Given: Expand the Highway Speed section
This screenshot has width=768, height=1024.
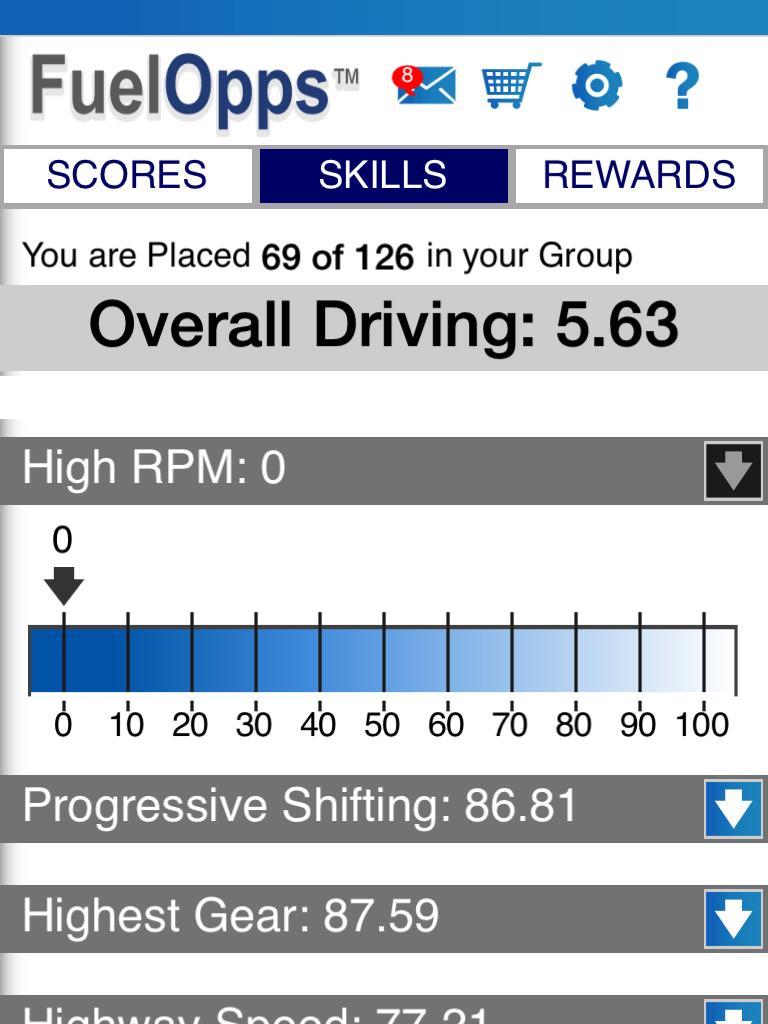Looking at the screenshot, I should [x=733, y=1012].
